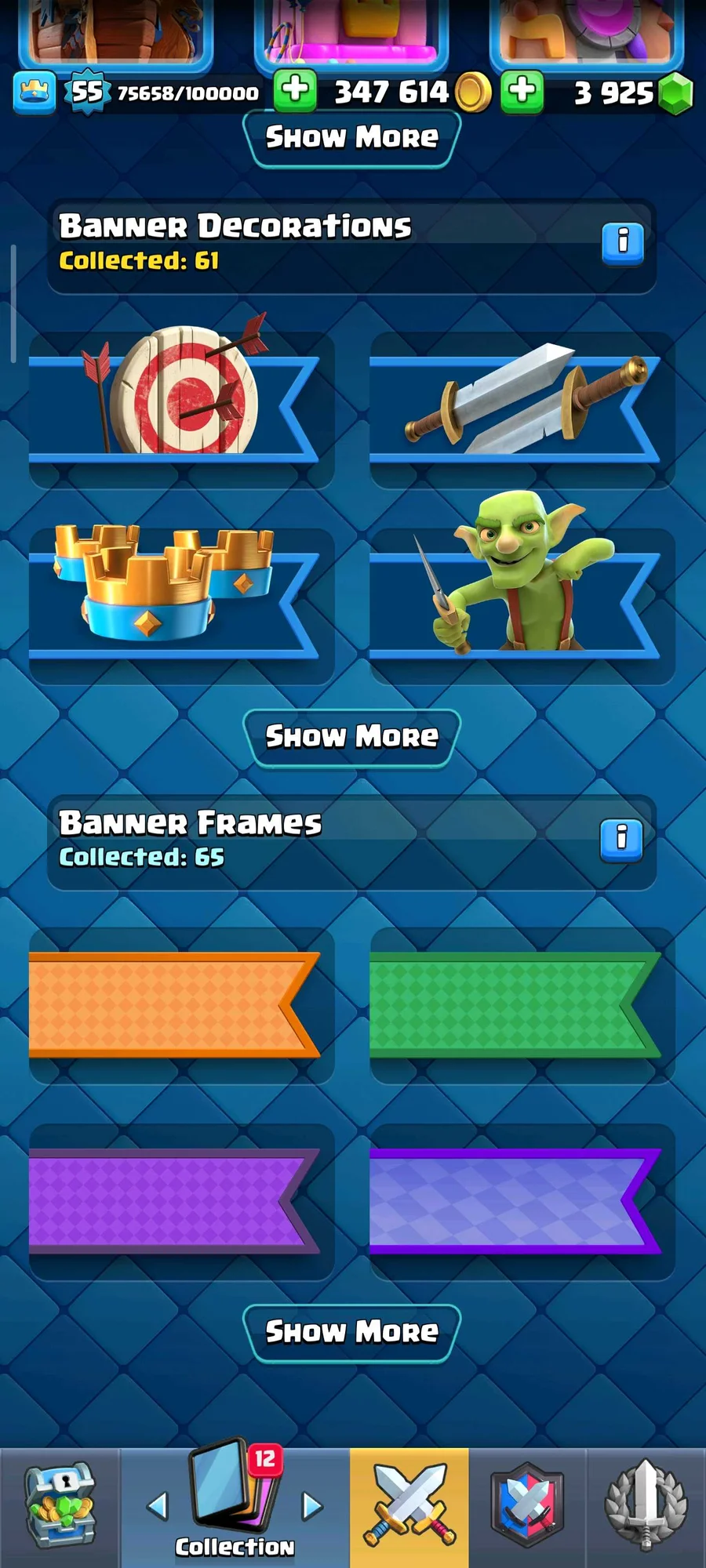
Task: Tap the plus button to add gold
Action: 295,92
